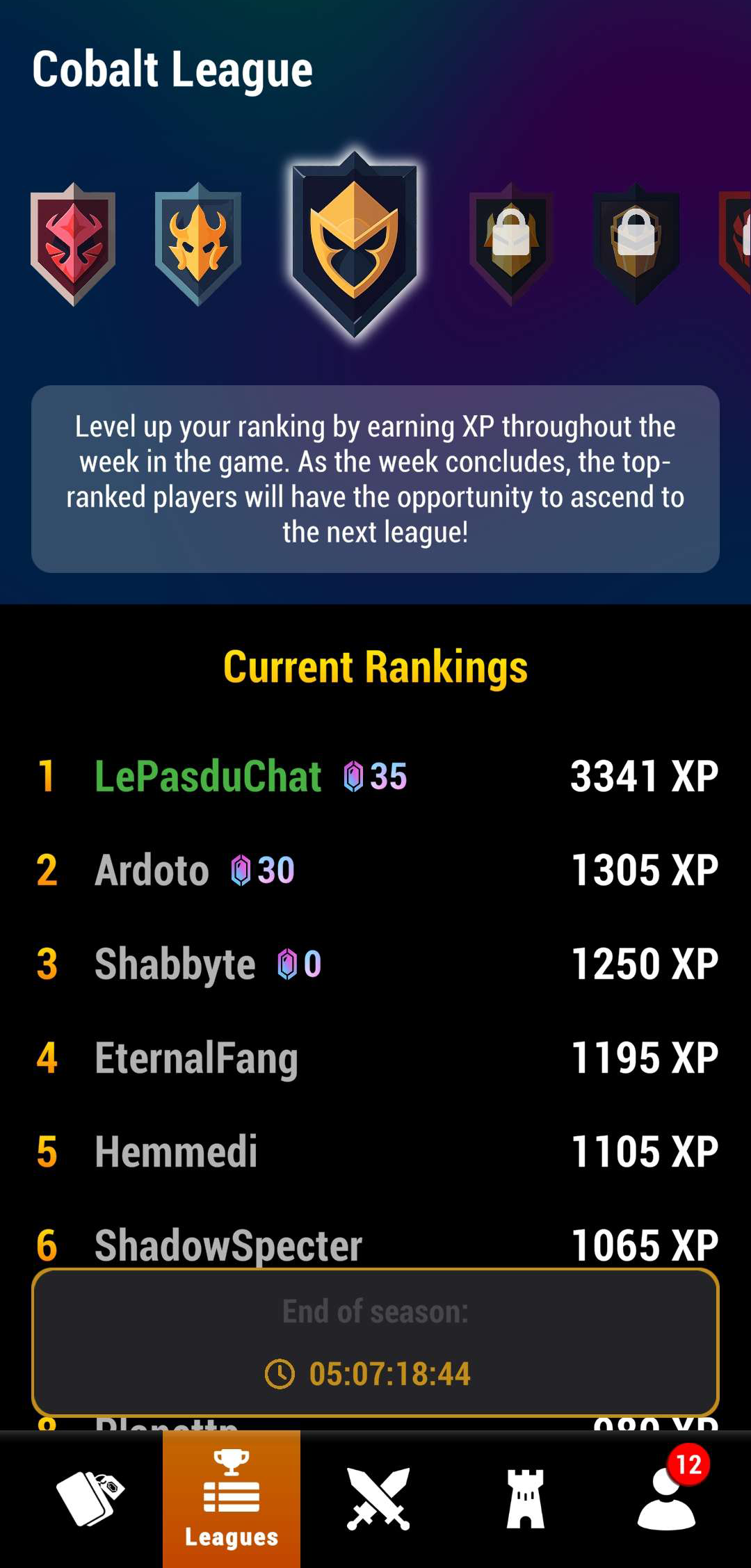Tap the highlighted Cobalt League badge
Screen dimensions: 751x1568
355,244
